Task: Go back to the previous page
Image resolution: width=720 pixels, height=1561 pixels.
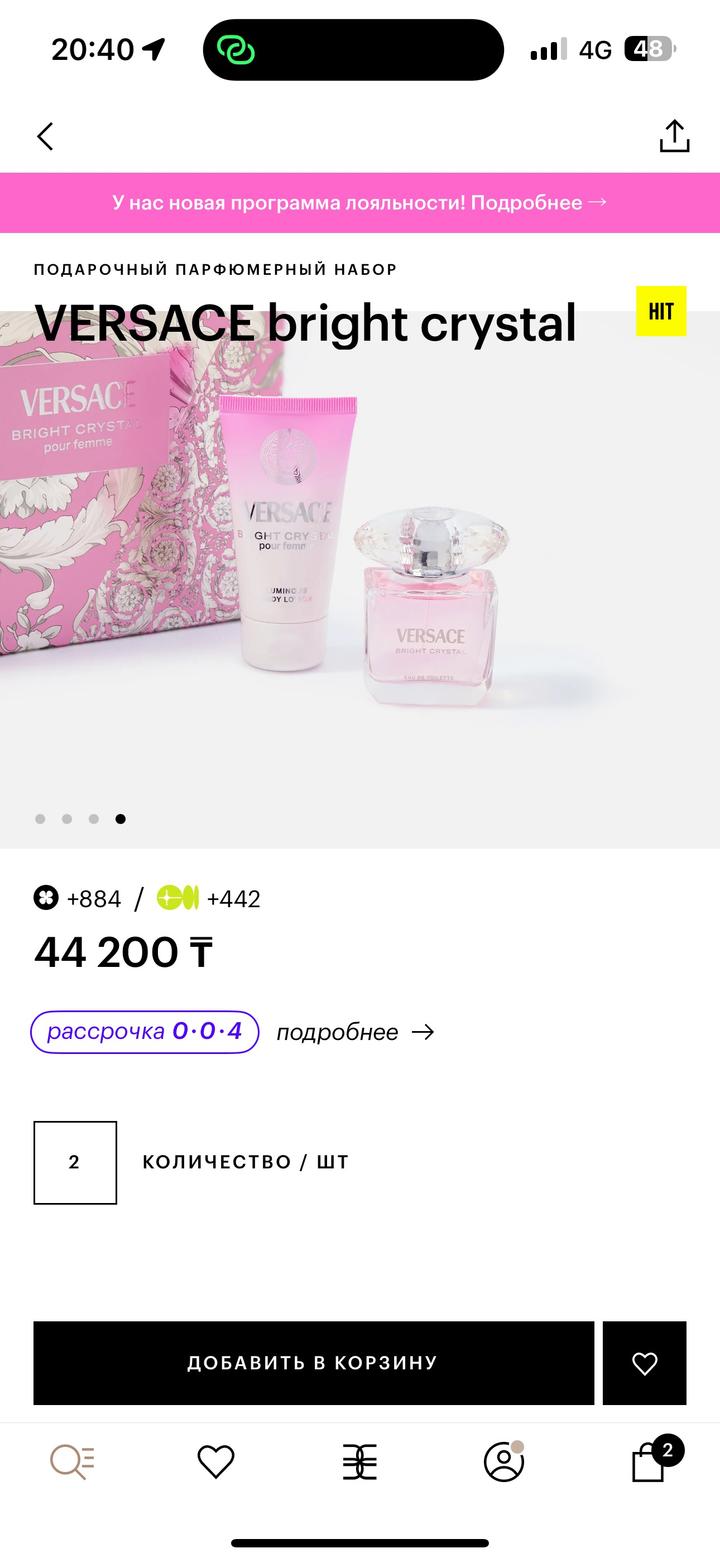Action: point(45,137)
